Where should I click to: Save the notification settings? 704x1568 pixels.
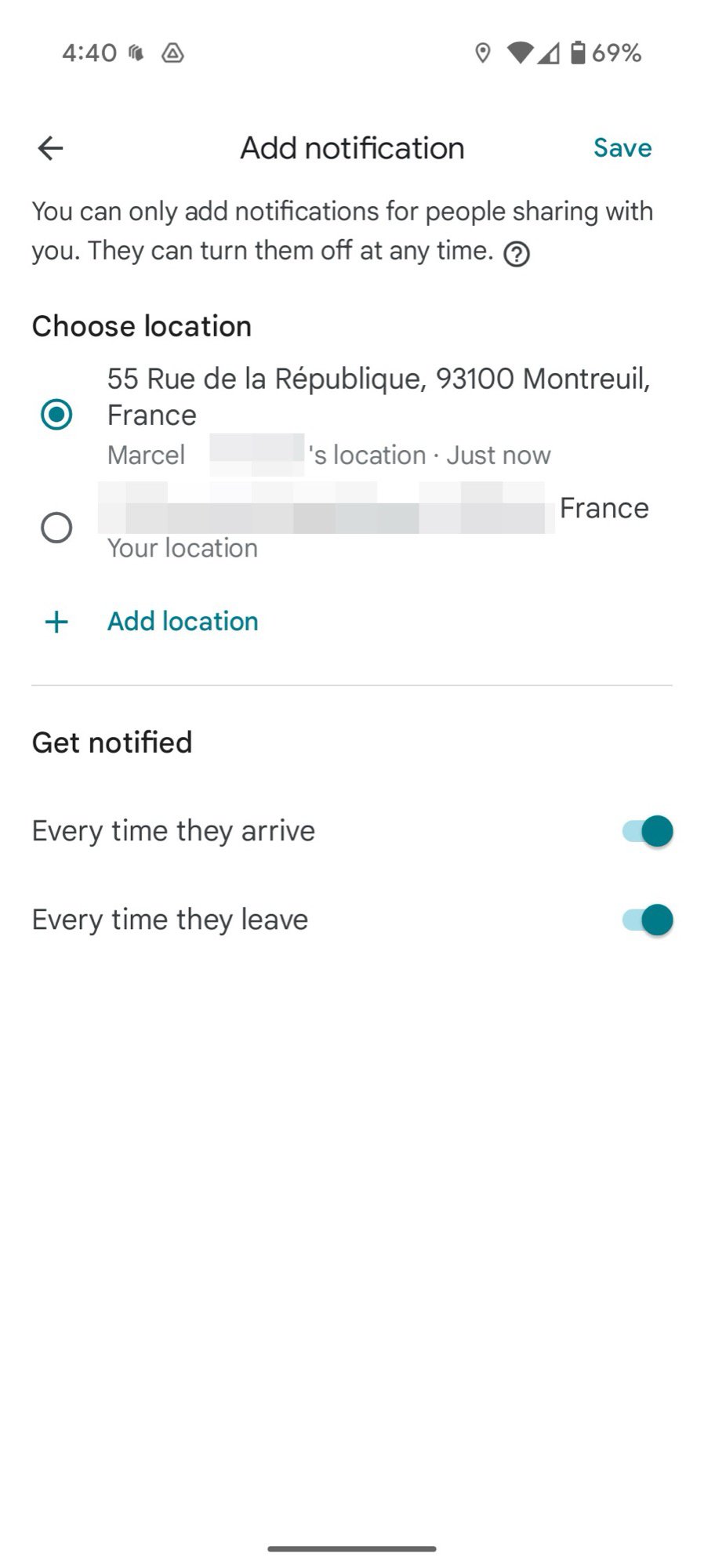[622, 148]
